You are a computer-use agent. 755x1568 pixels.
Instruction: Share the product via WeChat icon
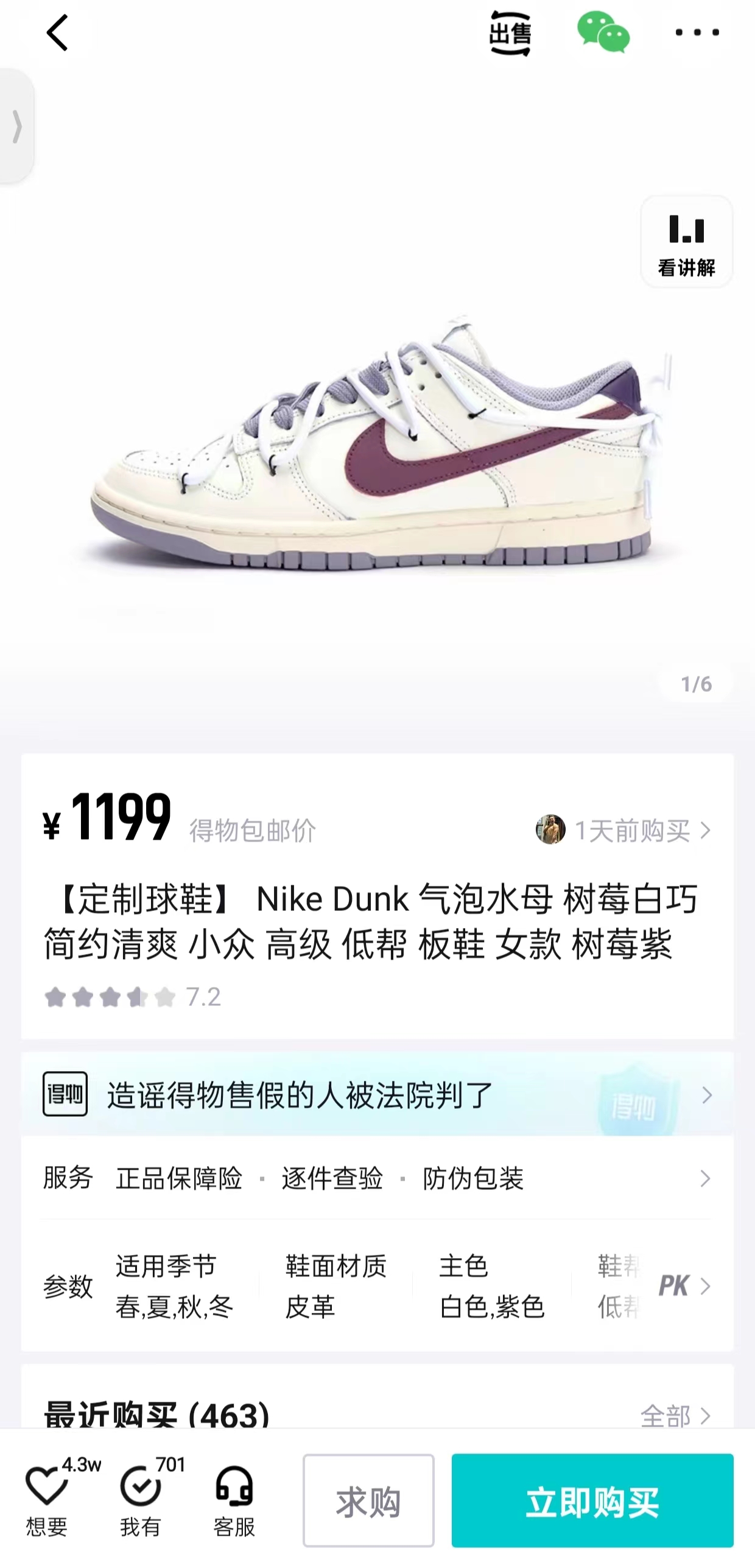pos(603,32)
